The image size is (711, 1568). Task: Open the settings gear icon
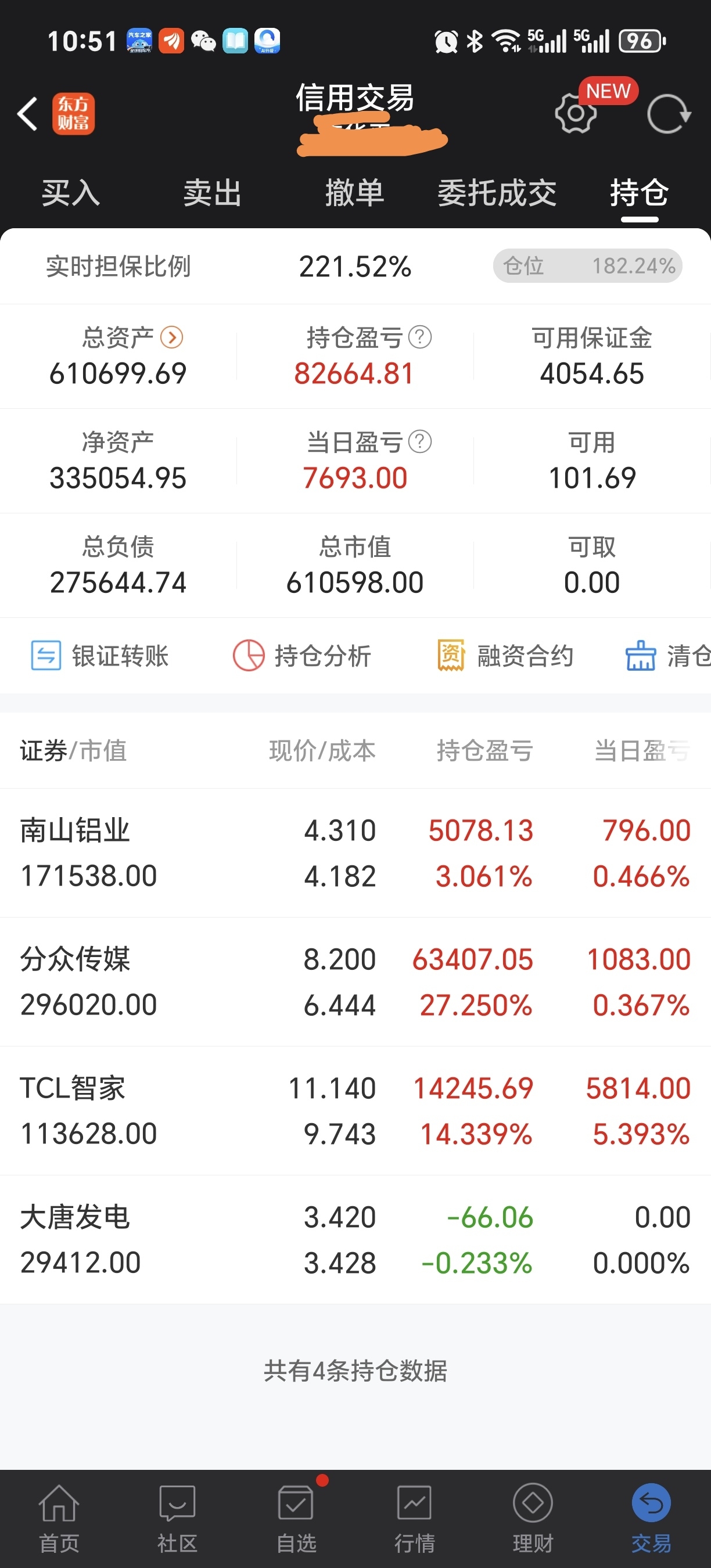click(574, 114)
